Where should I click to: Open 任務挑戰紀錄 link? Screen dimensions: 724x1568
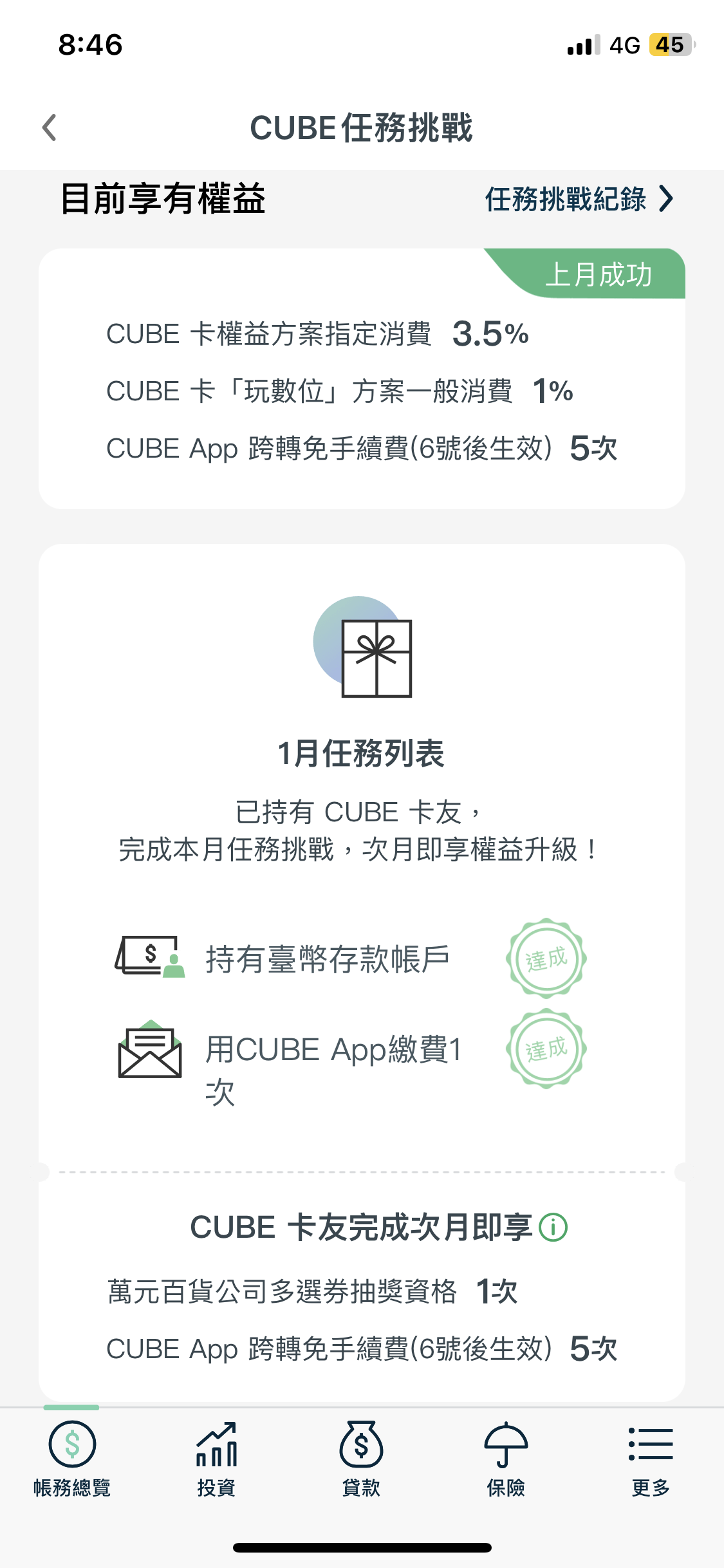pyautogui.click(x=579, y=199)
